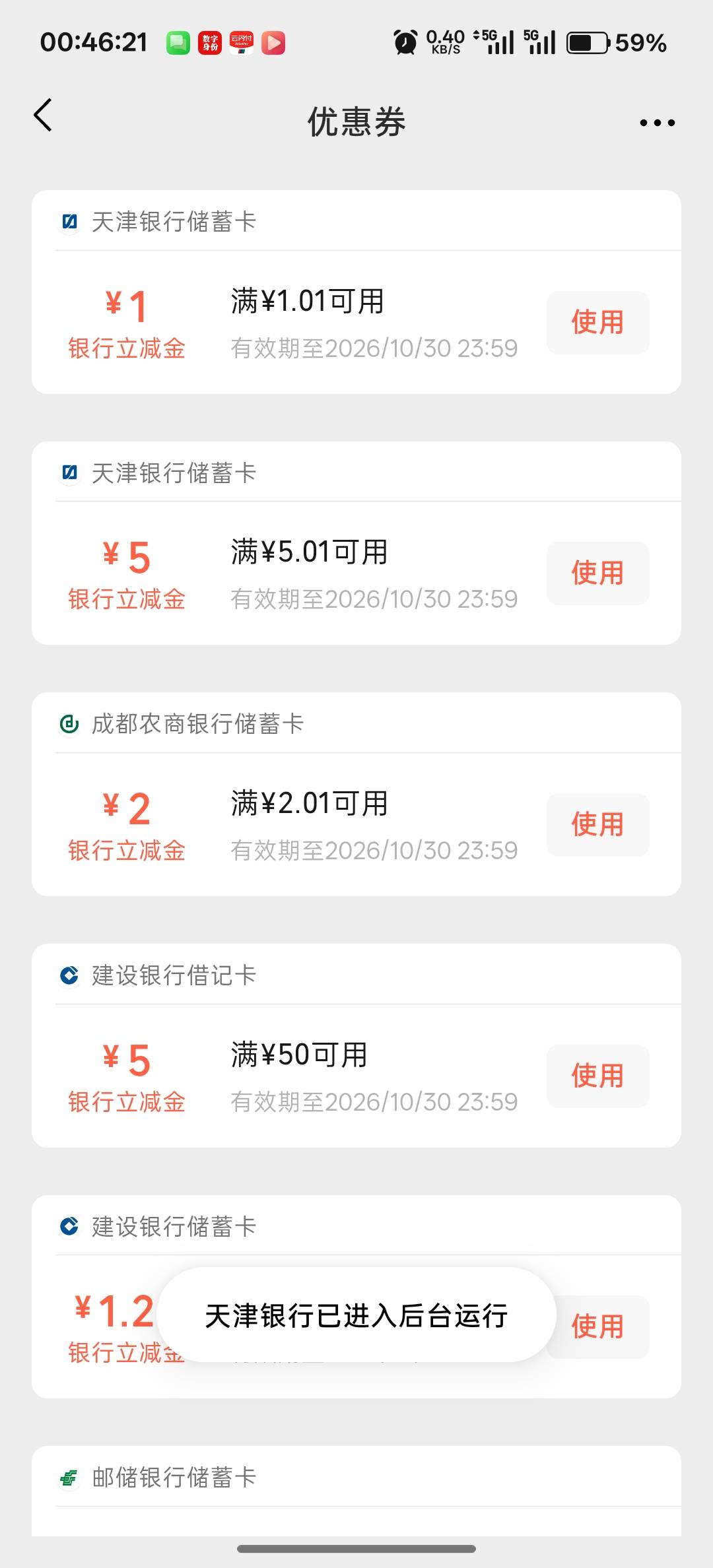Open the three-dot overflow menu
The width and height of the screenshot is (713, 1568).
pos(657,123)
